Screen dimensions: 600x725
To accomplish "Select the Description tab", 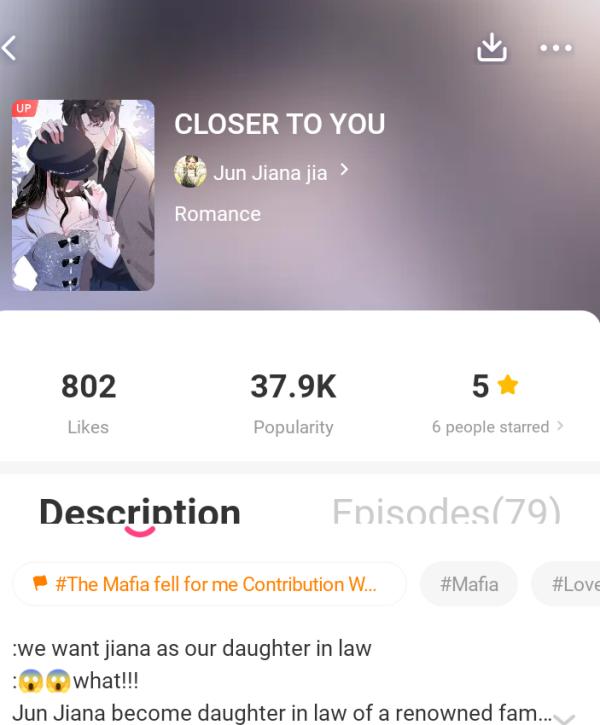I will pyautogui.click(x=140, y=512).
